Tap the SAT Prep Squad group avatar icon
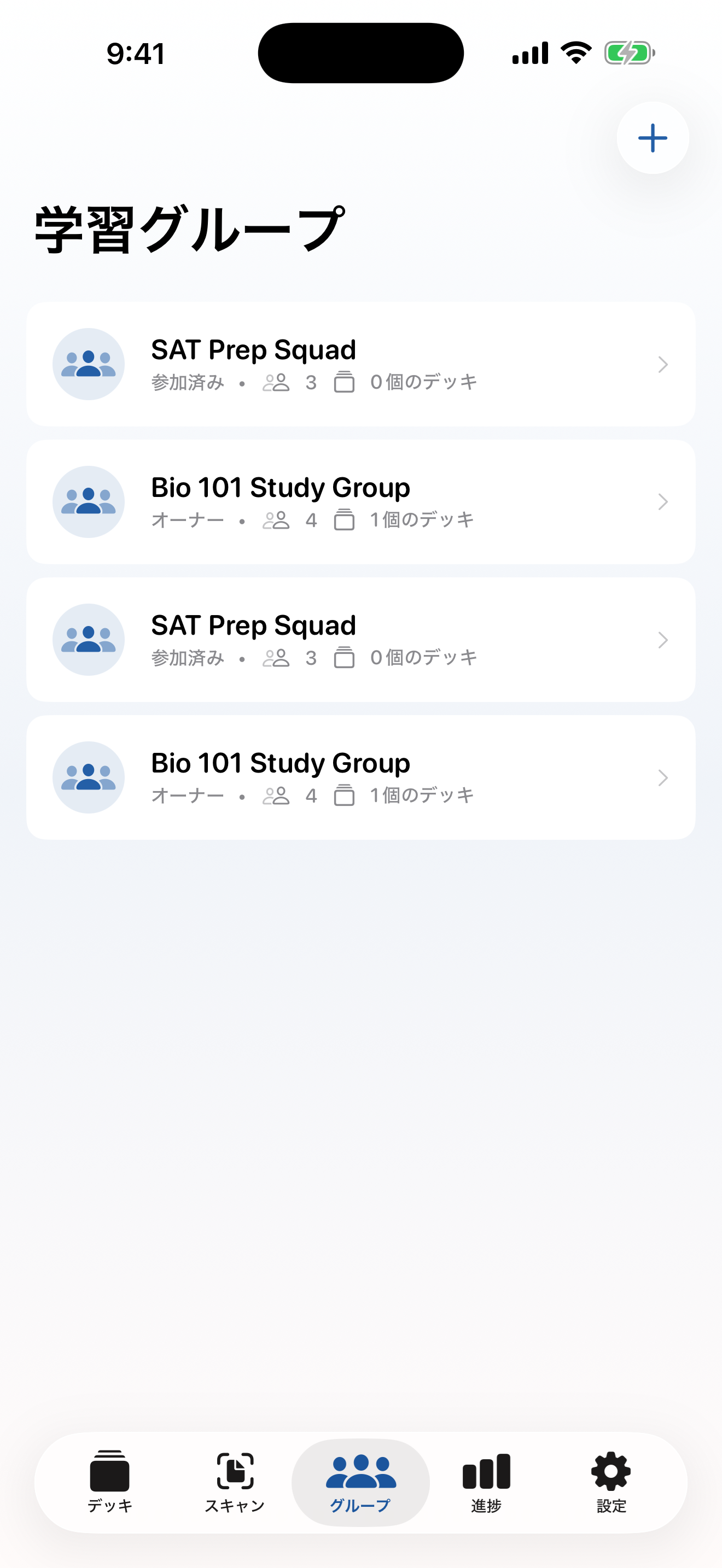Viewport: 722px width, 1568px height. coord(88,364)
